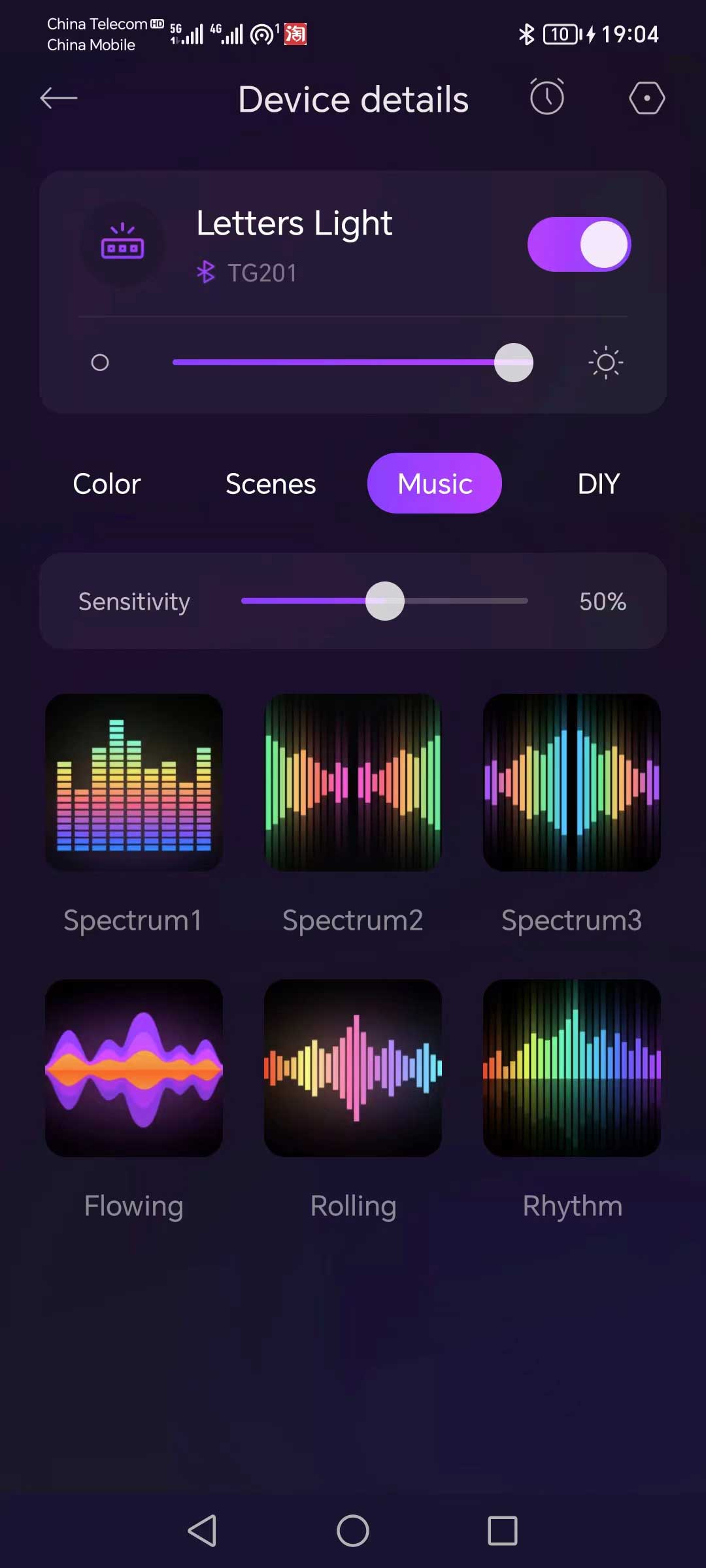Pick the Spectrum3 music mode
The image size is (706, 1568).
click(572, 782)
